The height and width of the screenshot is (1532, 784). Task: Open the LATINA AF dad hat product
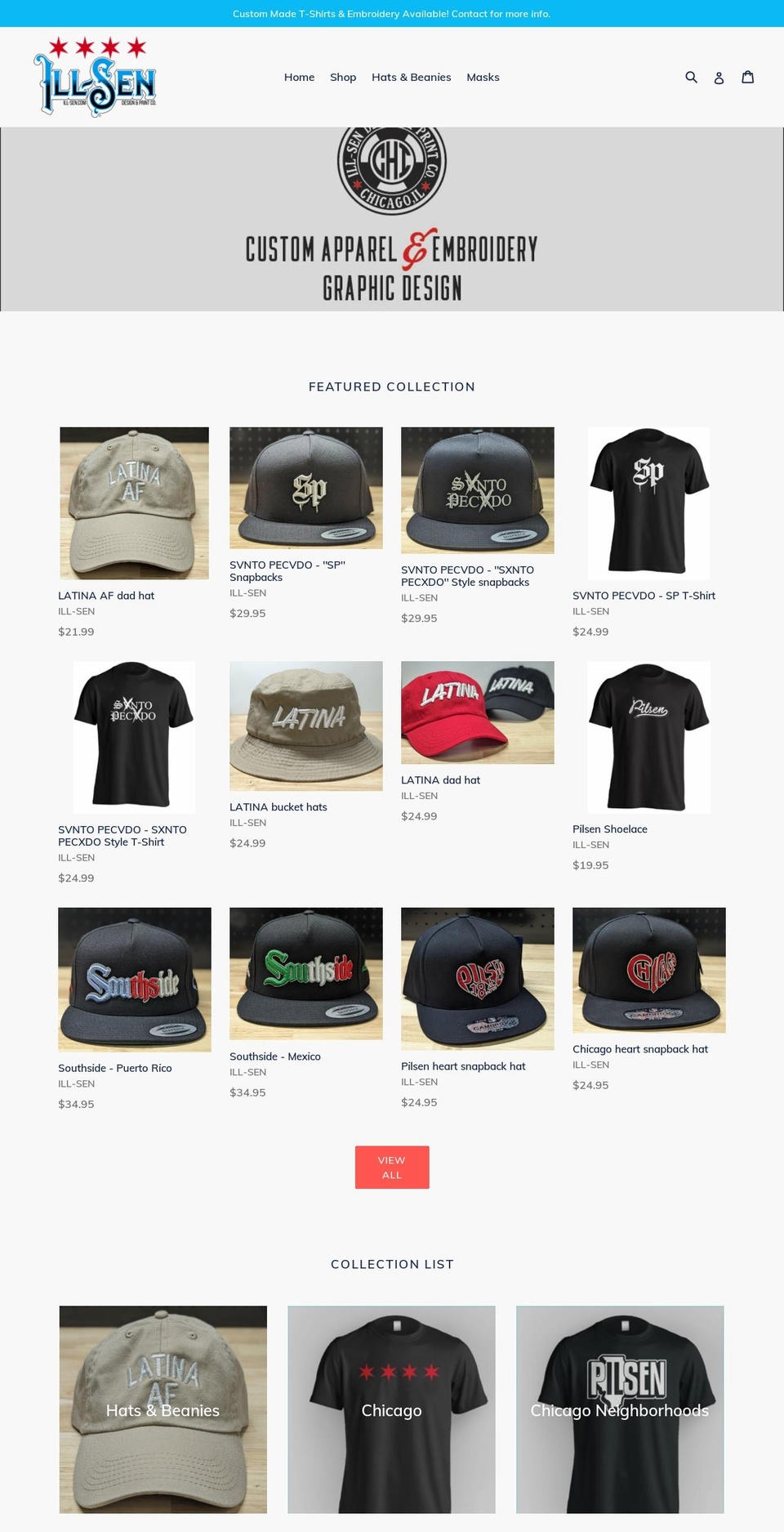106,595
